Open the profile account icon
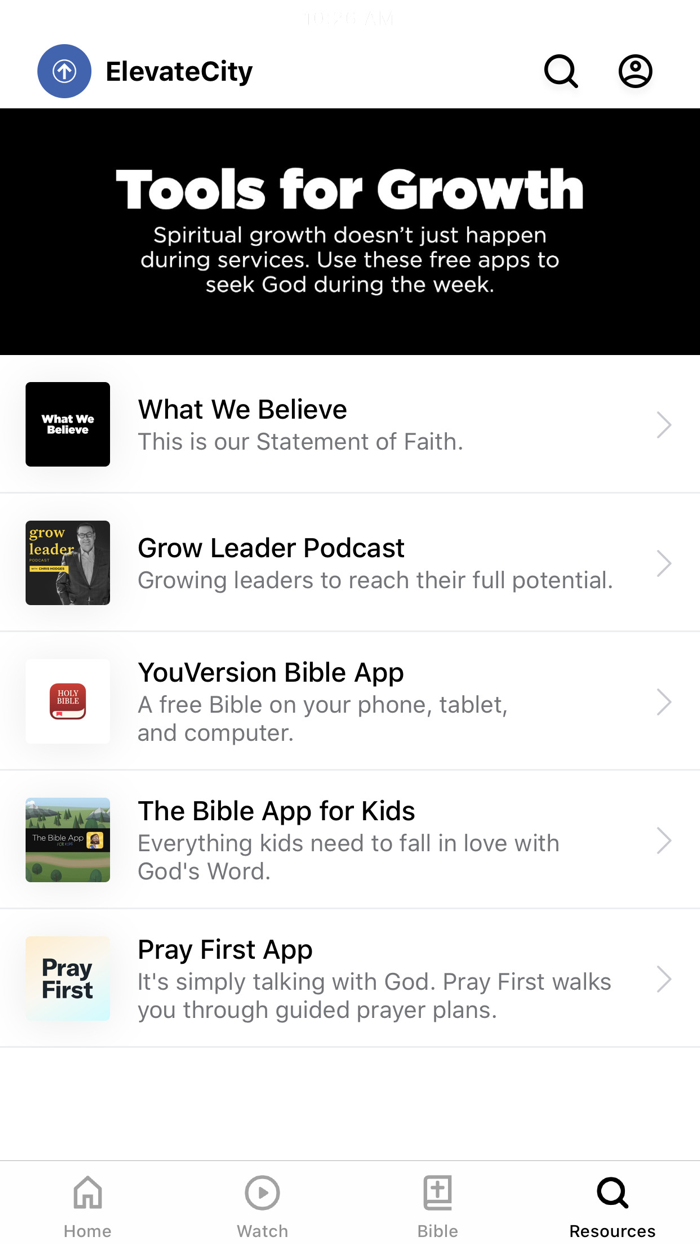The height and width of the screenshot is (1244, 700). click(635, 71)
